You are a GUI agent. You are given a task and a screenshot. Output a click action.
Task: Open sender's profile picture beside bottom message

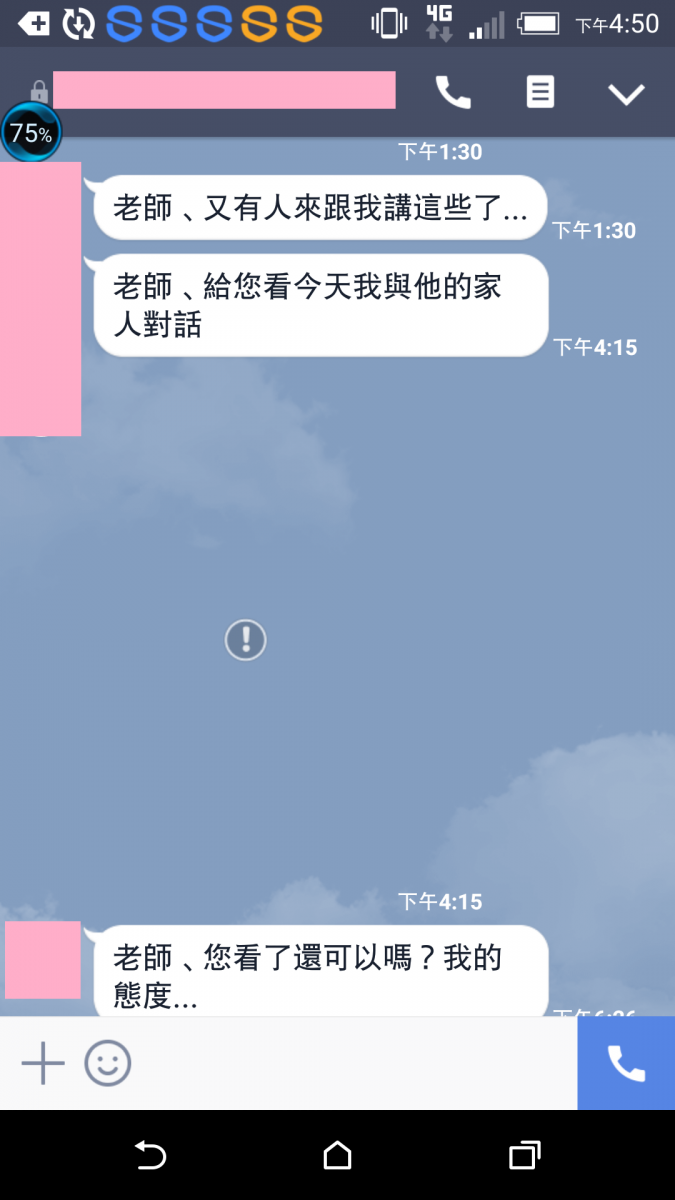43,959
